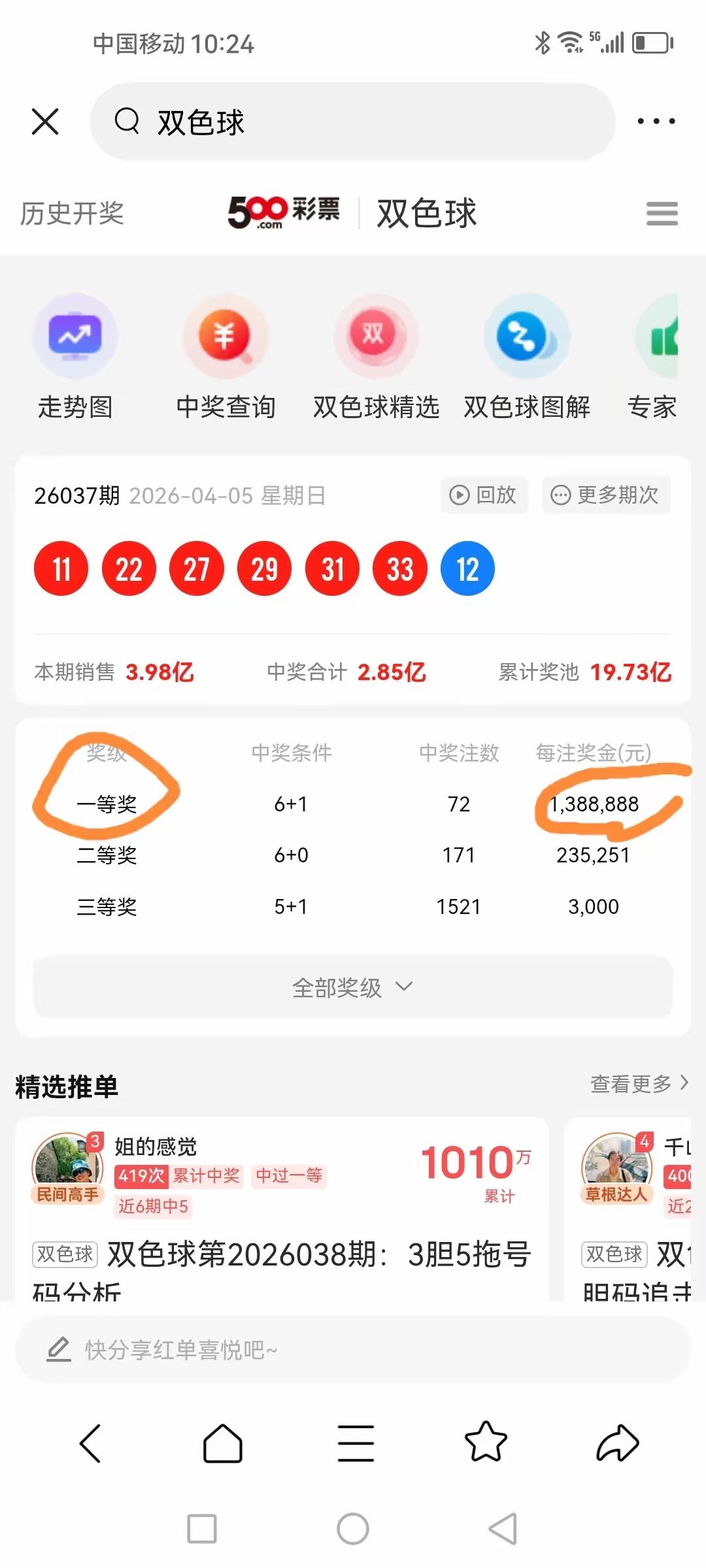Tap the magnifier icon in the search bar
The image size is (706, 1568).
click(x=129, y=122)
